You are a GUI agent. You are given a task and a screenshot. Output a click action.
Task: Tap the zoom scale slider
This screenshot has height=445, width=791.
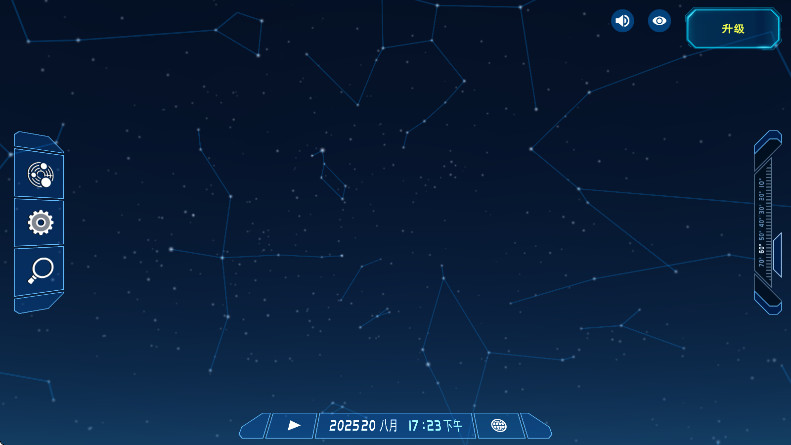tap(768, 222)
